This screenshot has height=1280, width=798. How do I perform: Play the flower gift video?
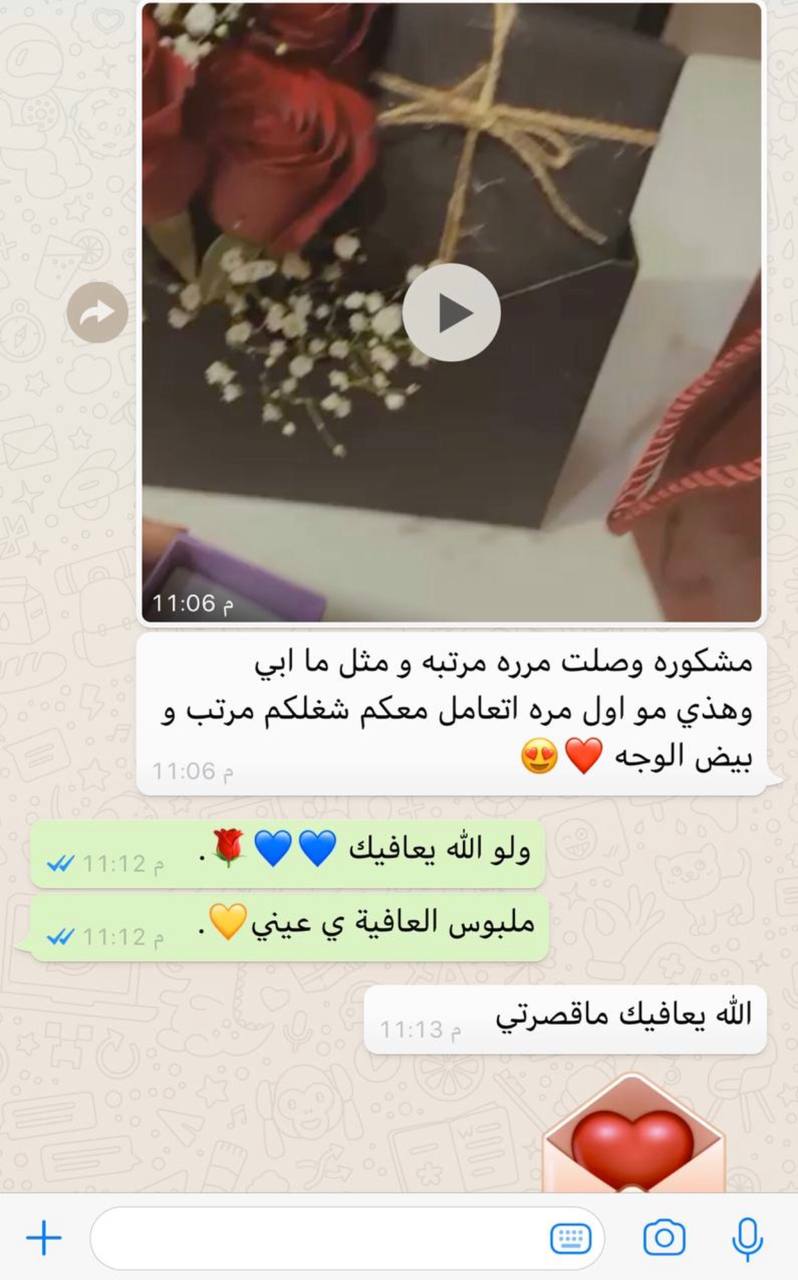tap(451, 313)
